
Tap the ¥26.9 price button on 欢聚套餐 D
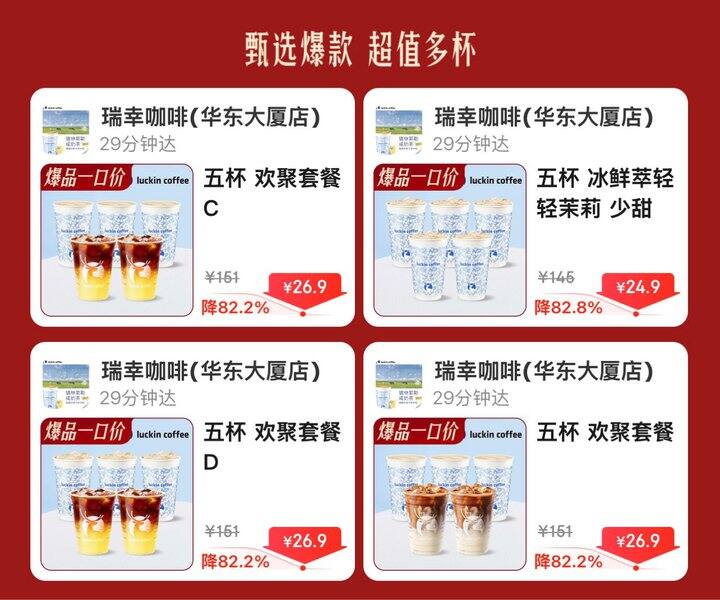[304, 541]
